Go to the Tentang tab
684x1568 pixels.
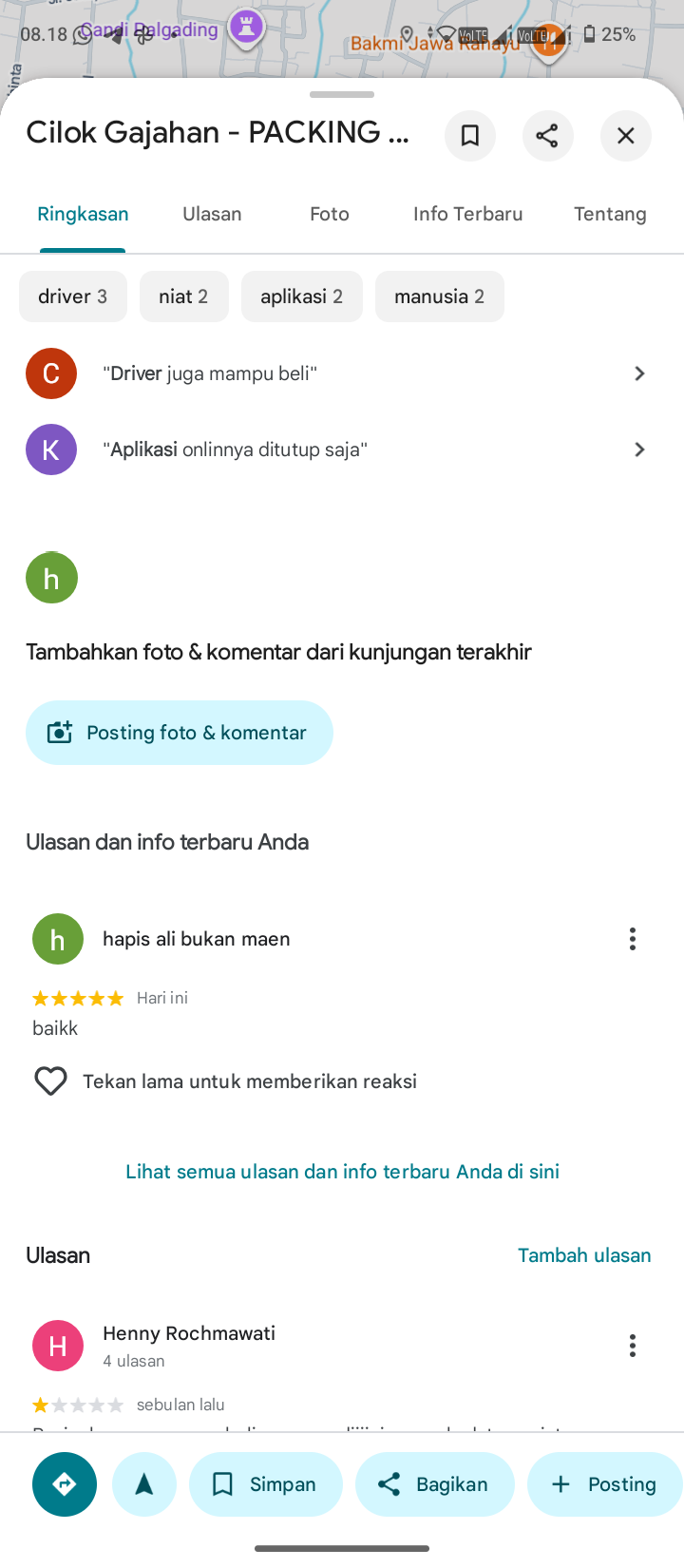(610, 214)
